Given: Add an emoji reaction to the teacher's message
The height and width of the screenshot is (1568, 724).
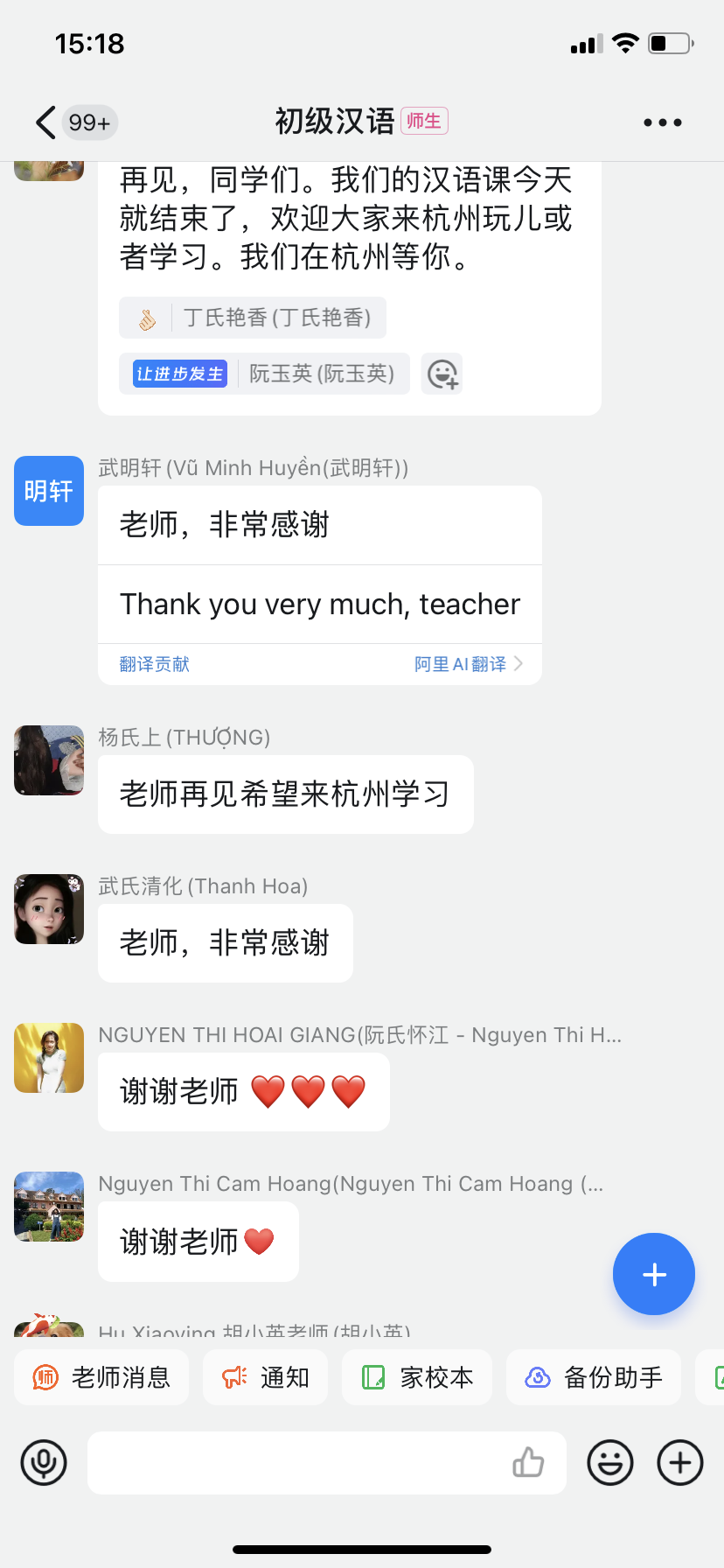Looking at the screenshot, I should pyautogui.click(x=442, y=374).
